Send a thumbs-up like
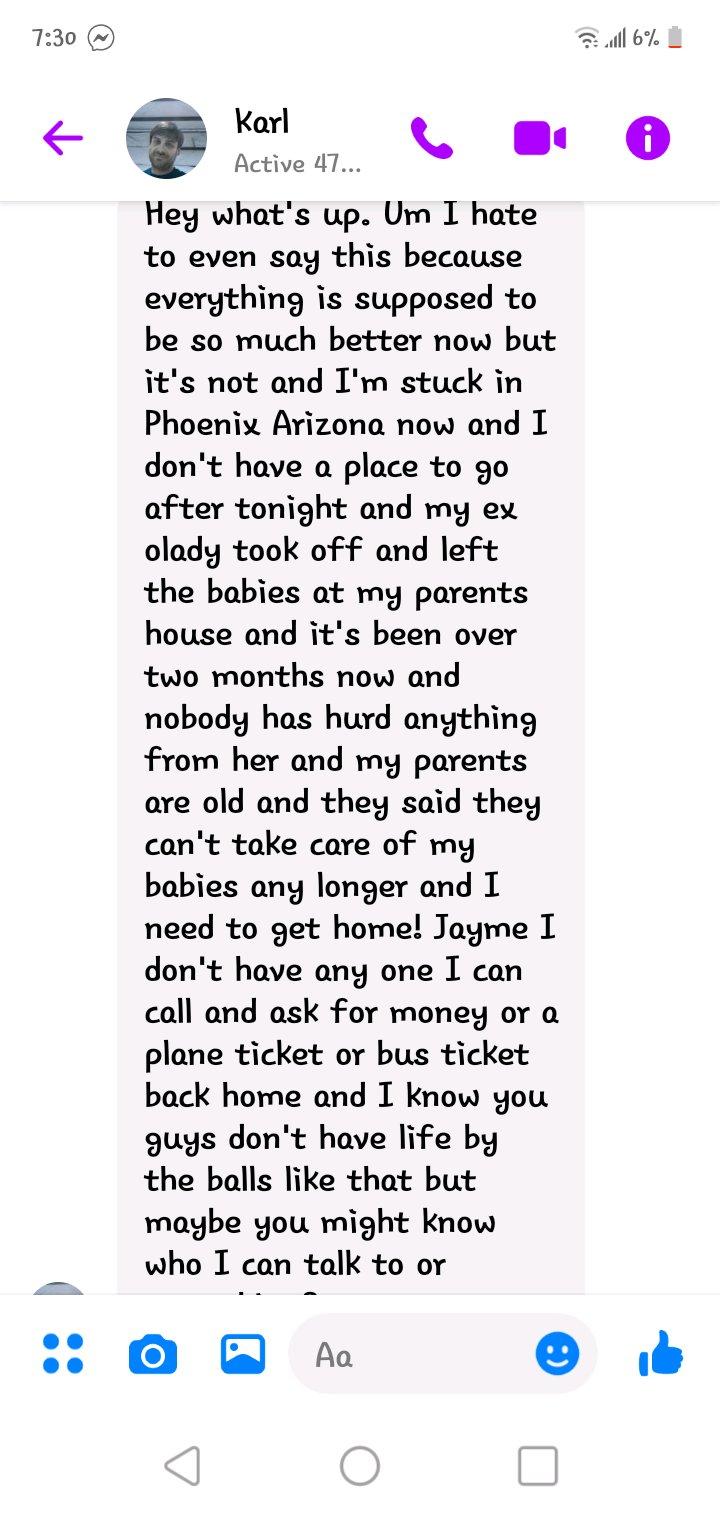The height and width of the screenshot is (1520, 720). tap(661, 1355)
